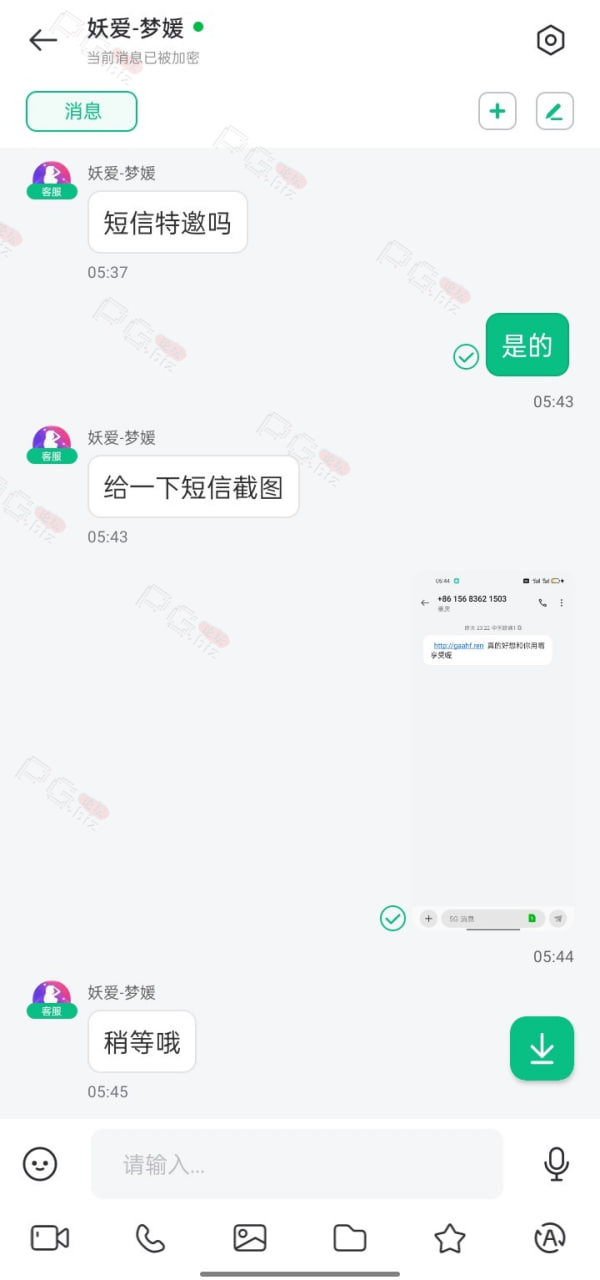Select the 消息 tab
600x1280 pixels.
tap(82, 111)
